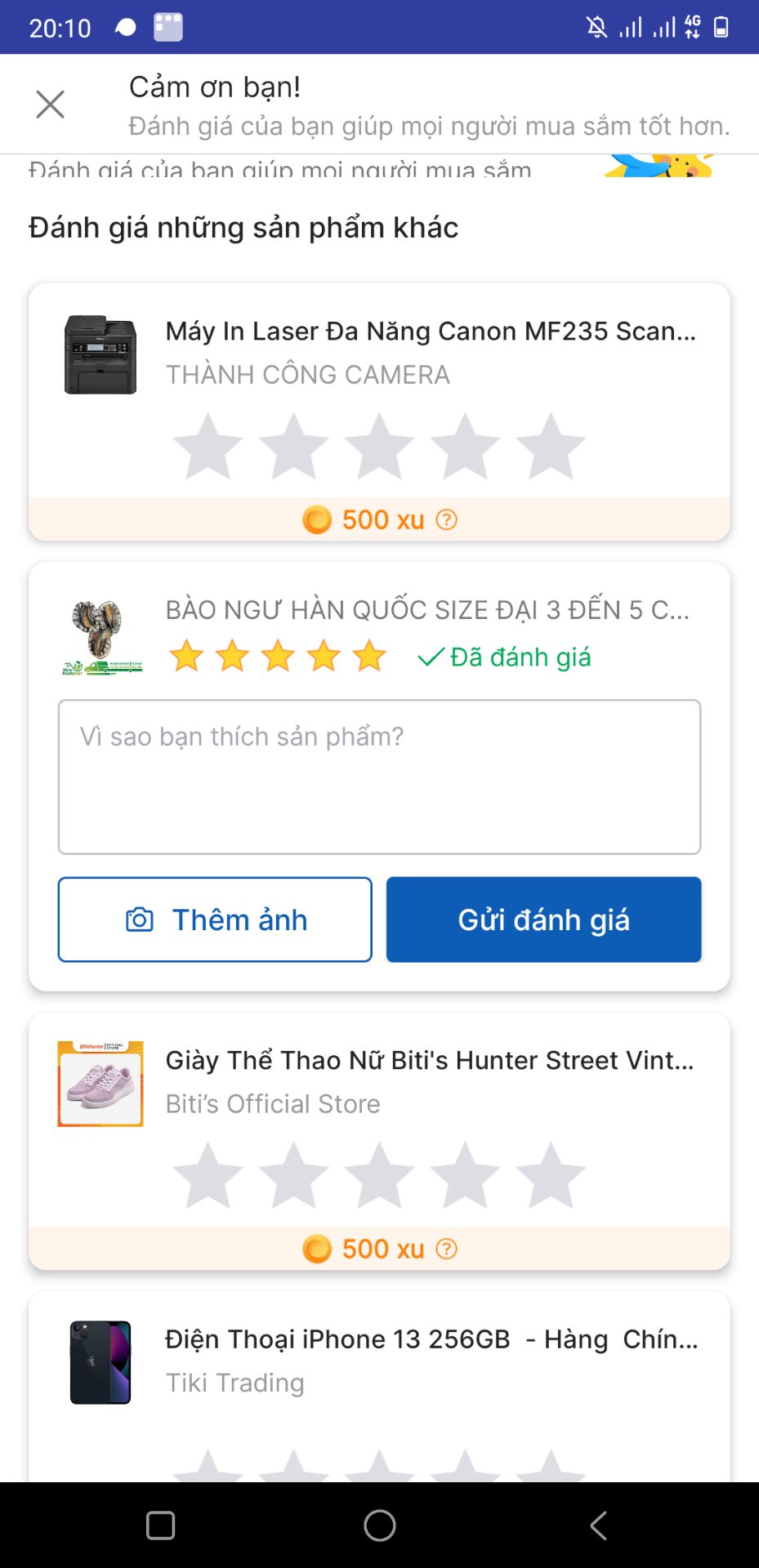Dismiss the thank-you banner with the X
This screenshot has width=759, height=1568.
click(50, 104)
